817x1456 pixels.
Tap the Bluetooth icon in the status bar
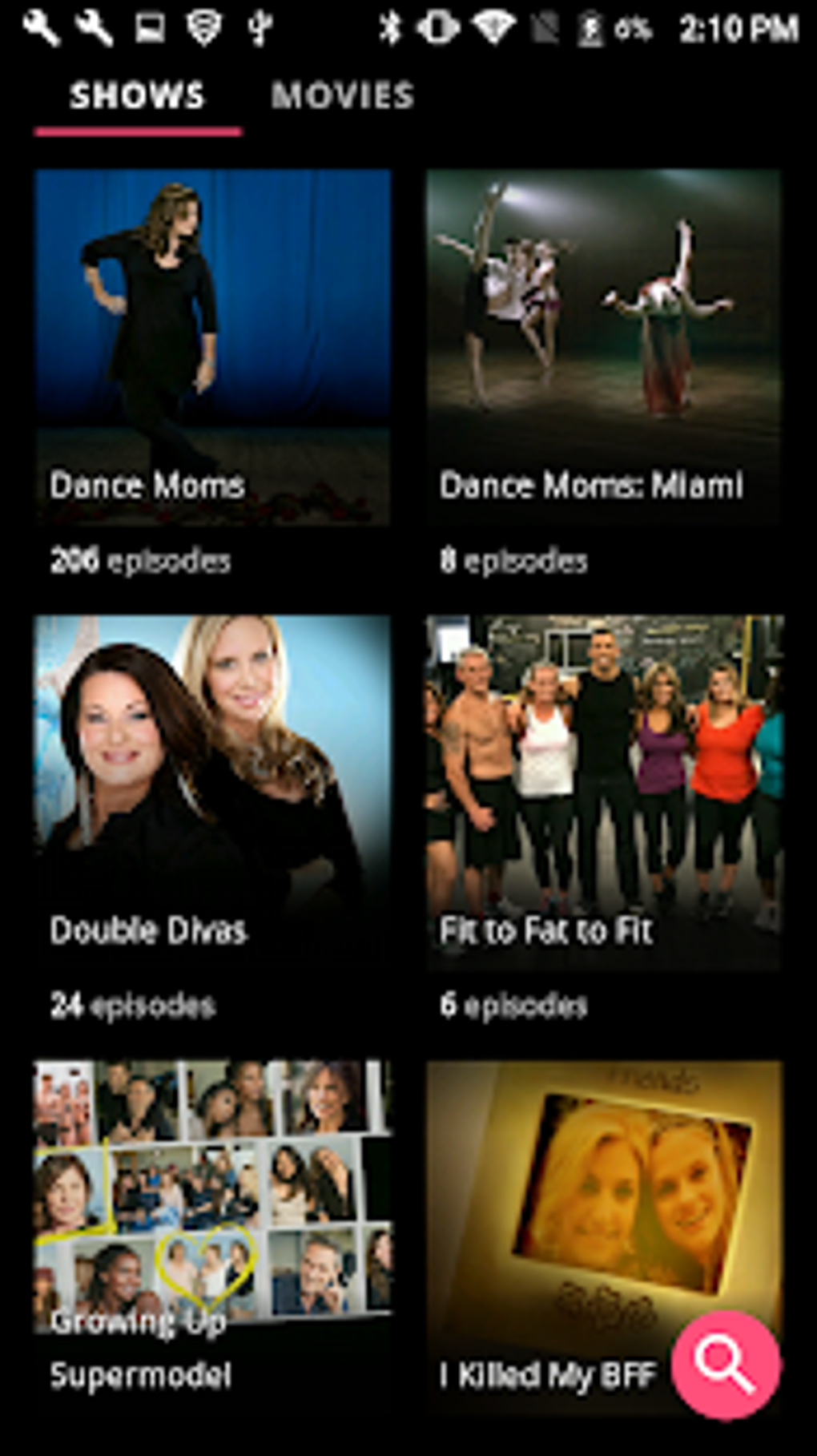(x=391, y=27)
